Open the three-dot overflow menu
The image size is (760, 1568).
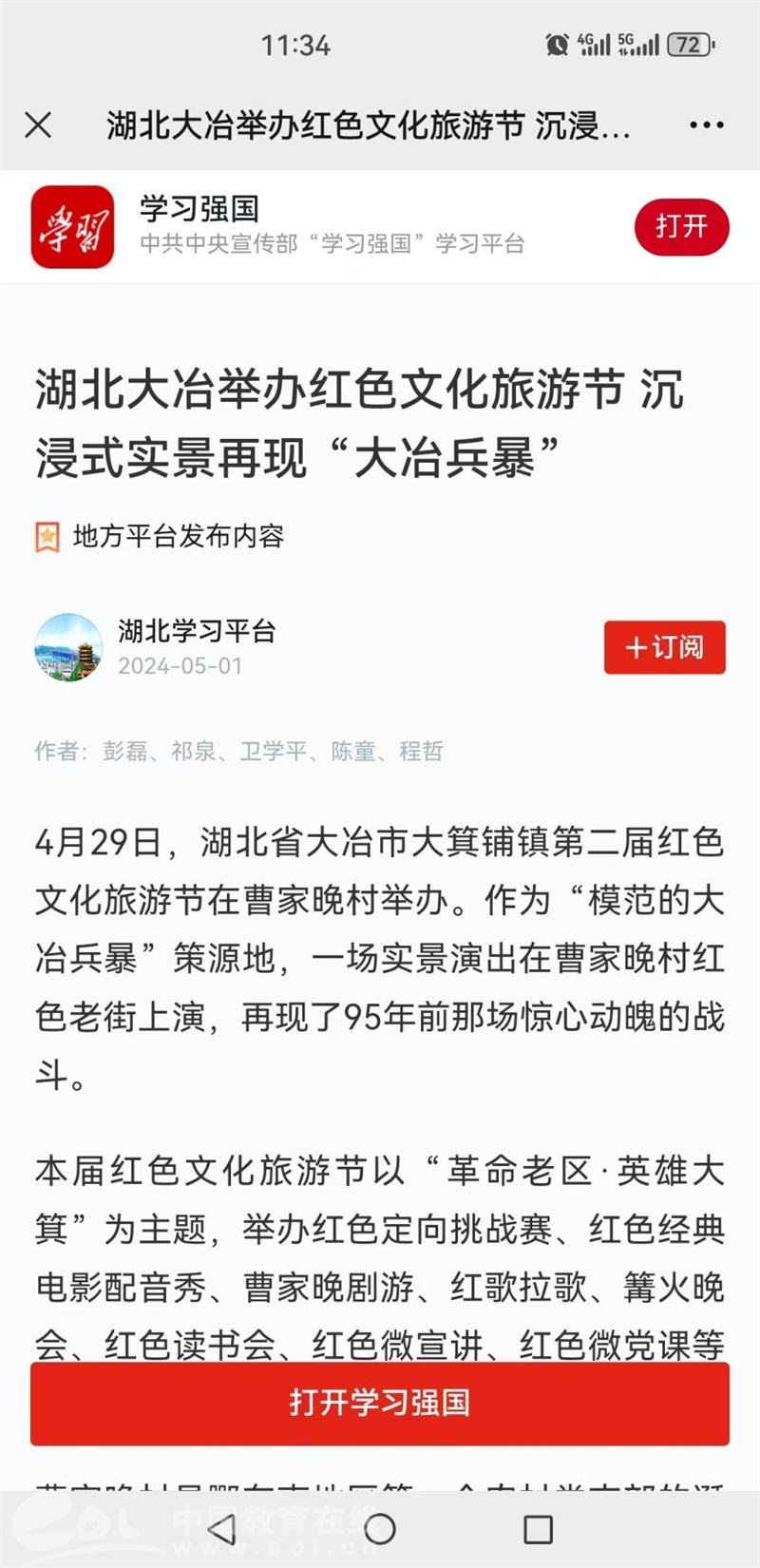coord(706,124)
